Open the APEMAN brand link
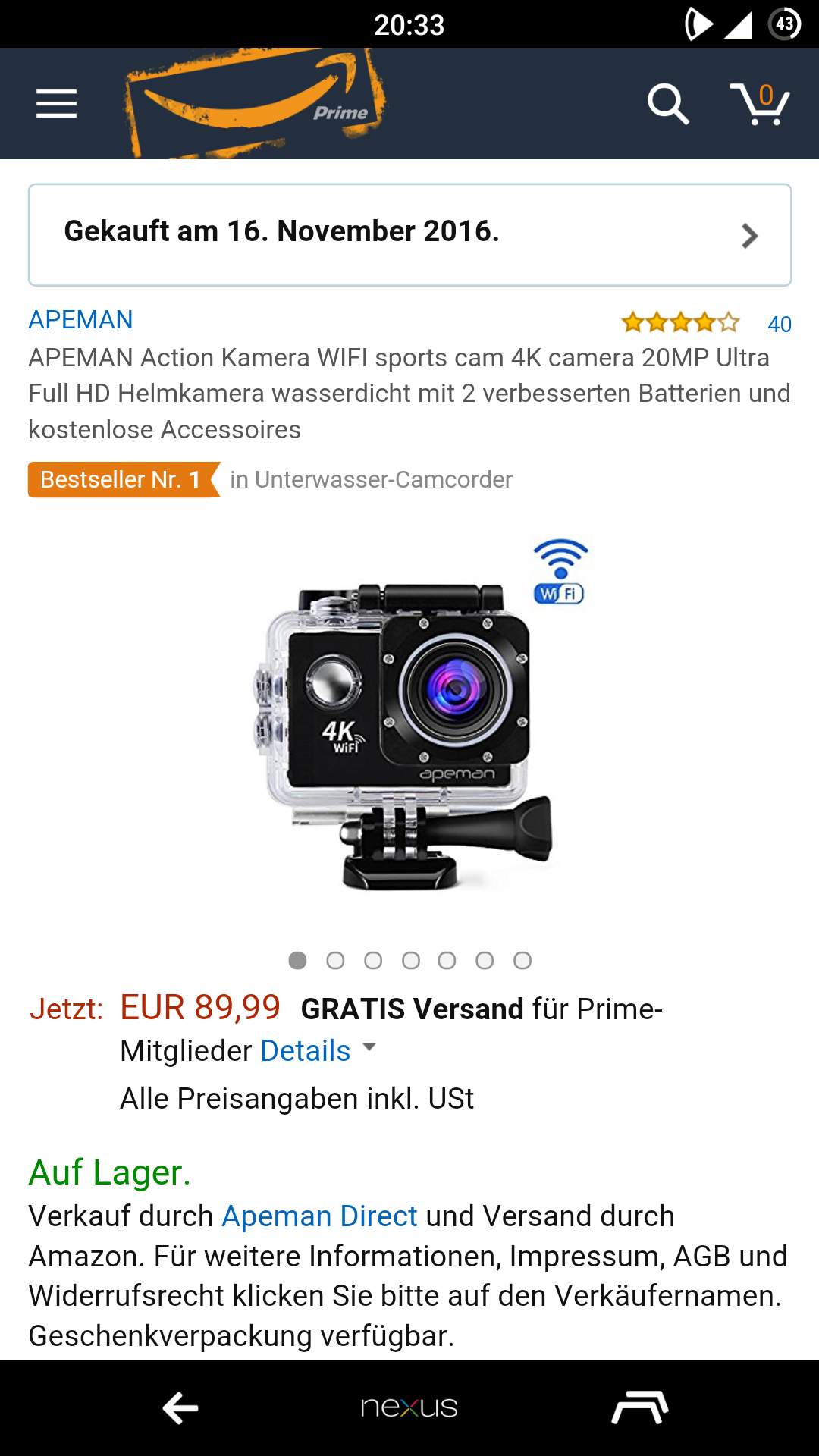The image size is (819, 1456). 81,320
